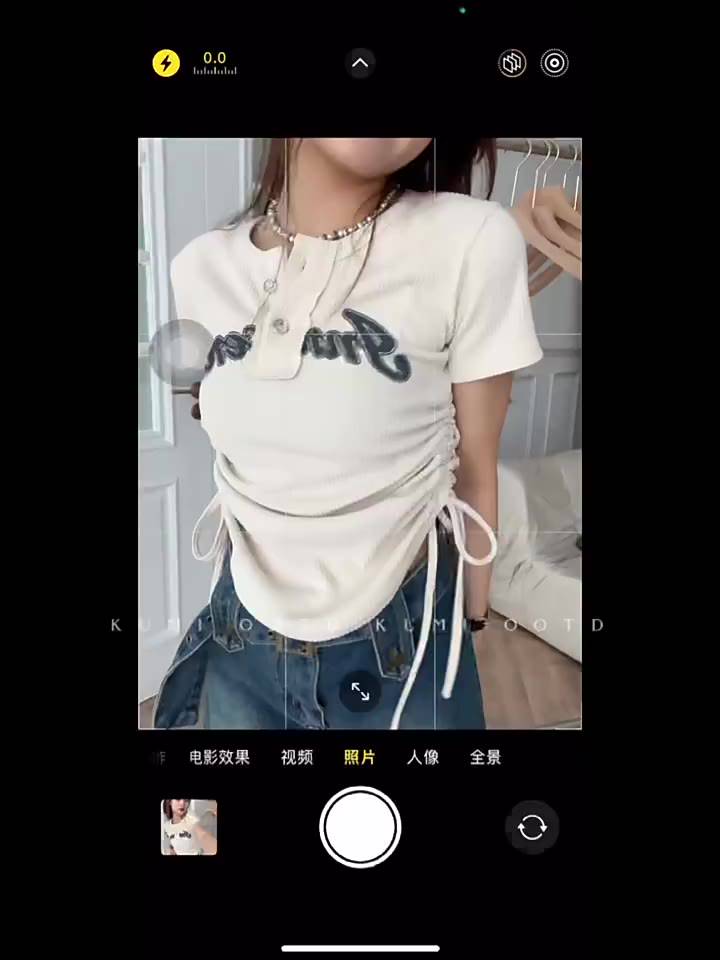Flip to the other camera
This screenshot has height=960, width=720.
coord(532,827)
